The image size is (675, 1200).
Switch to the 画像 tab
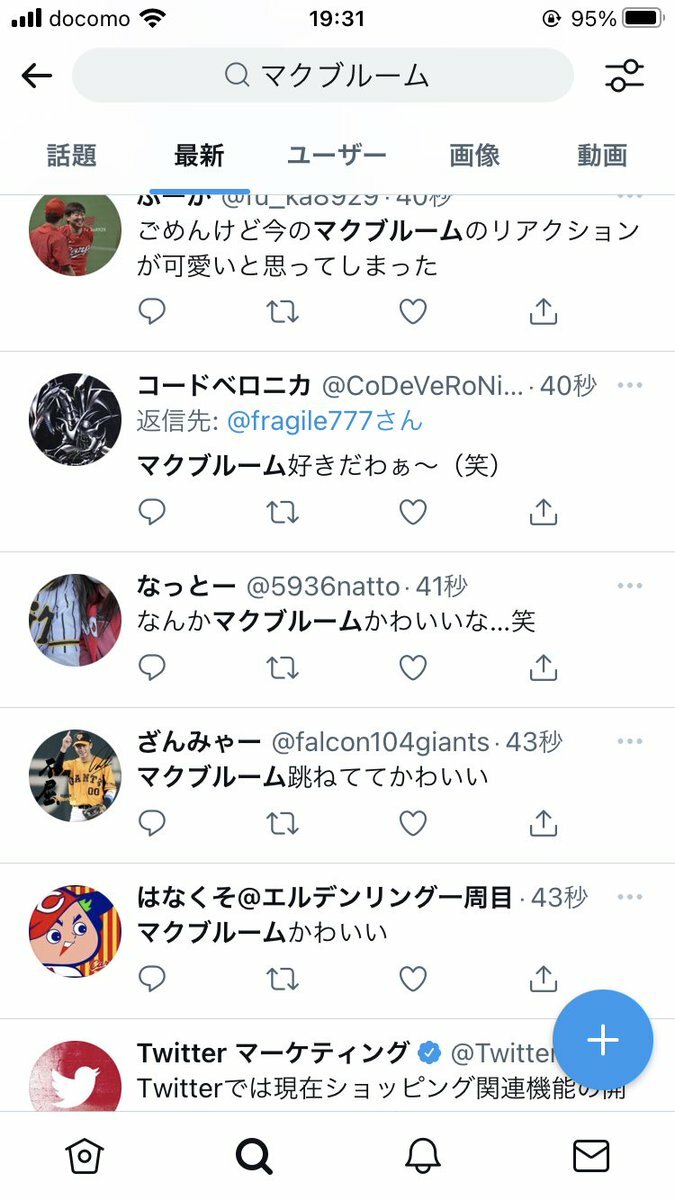coord(474,155)
